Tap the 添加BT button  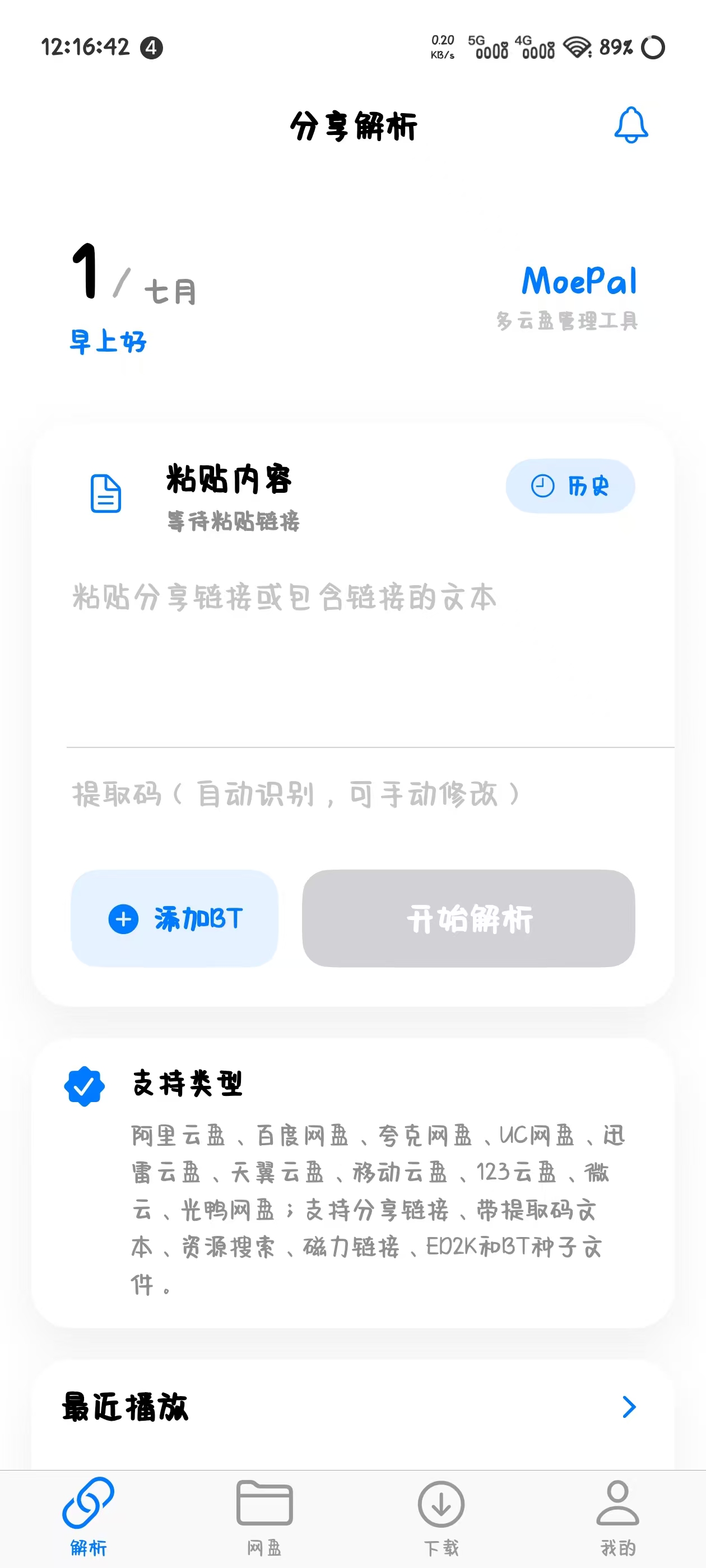175,918
